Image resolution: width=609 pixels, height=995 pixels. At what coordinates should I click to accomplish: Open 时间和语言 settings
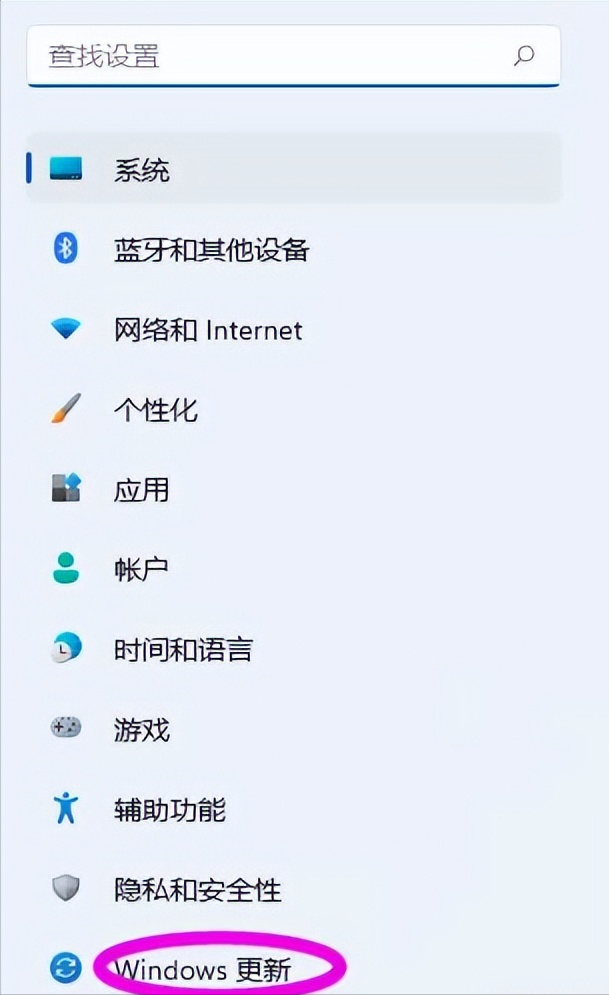pyautogui.click(x=294, y=649)
